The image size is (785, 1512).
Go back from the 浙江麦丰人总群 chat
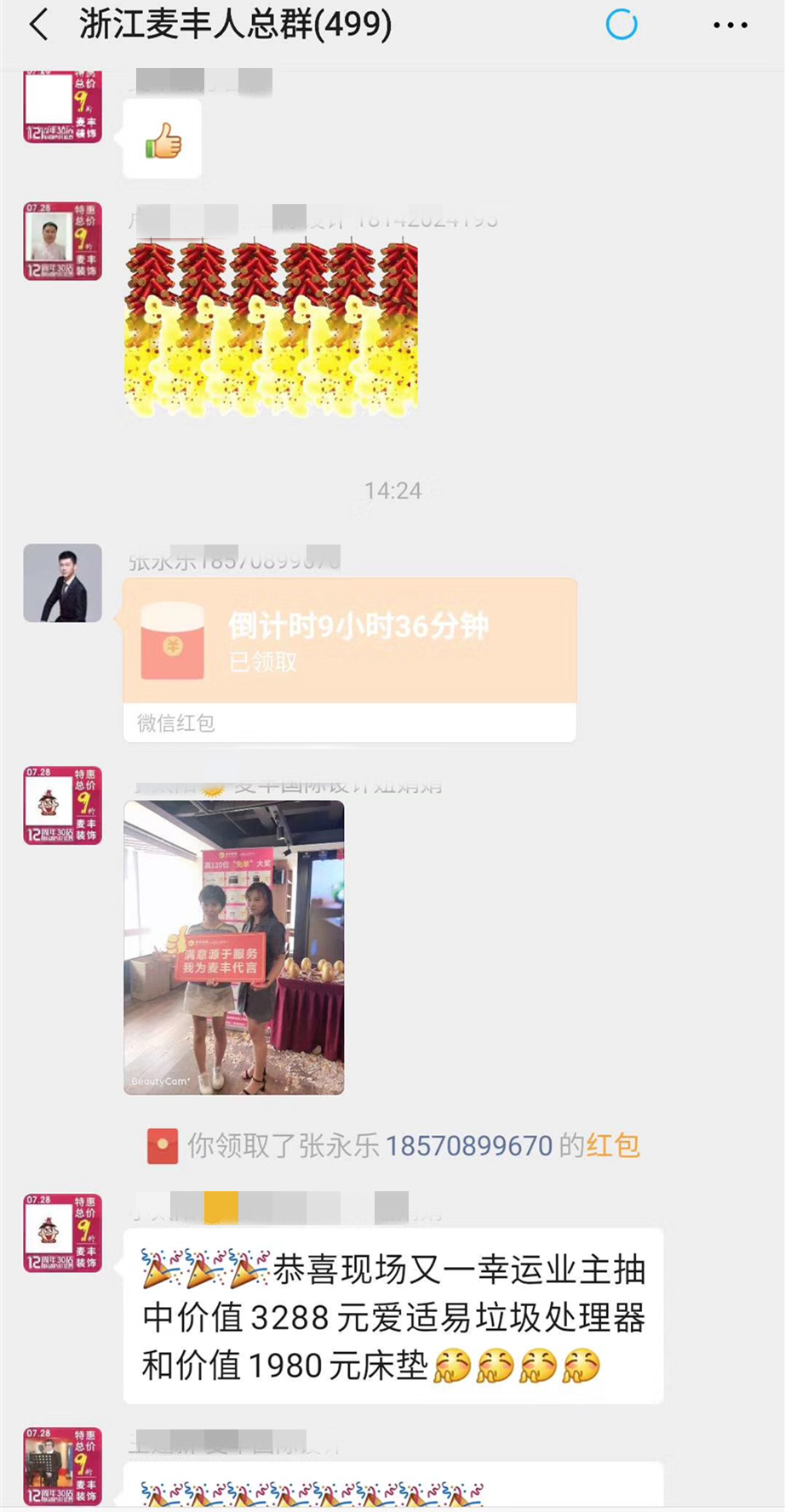coord(39,26)
